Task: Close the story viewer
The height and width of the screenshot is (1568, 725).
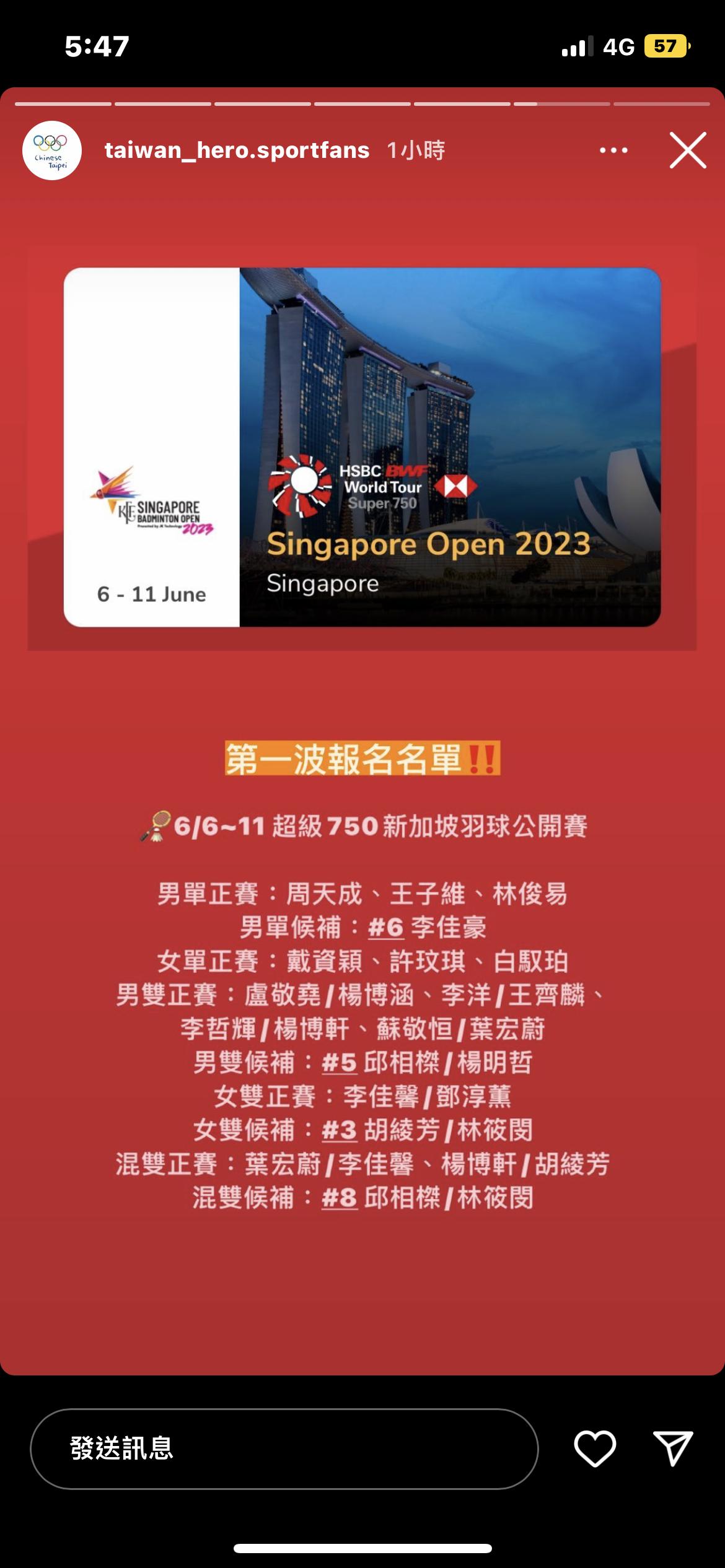Action: coord(687,150)
